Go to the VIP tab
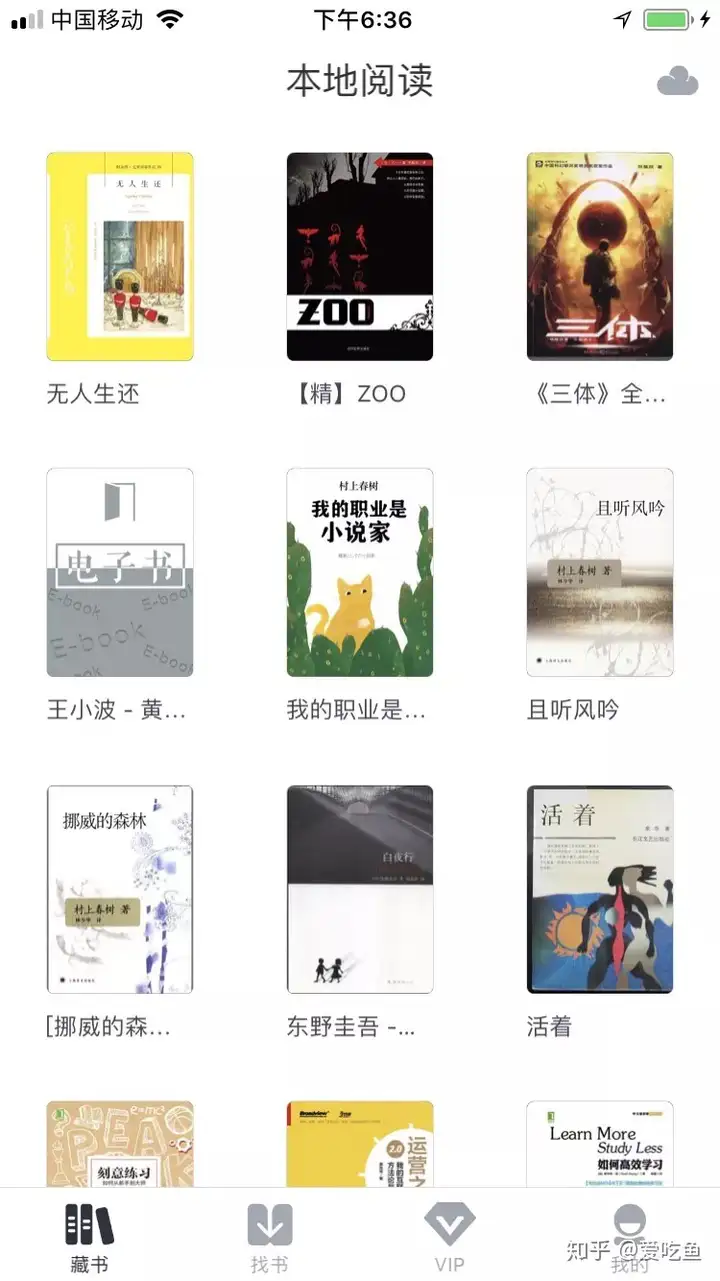This screenshot has height=1281, width=720. [450, 1238]
